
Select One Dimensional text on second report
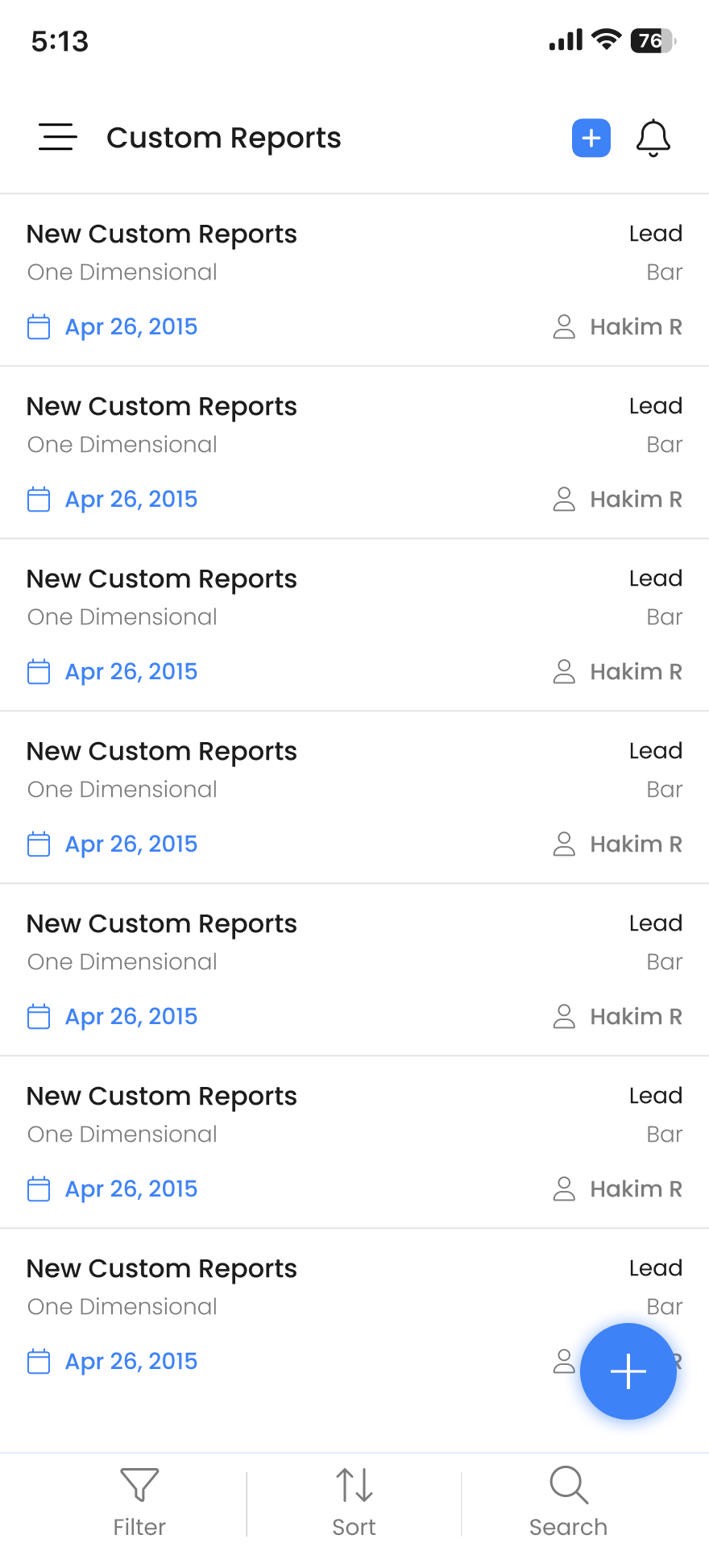click(122, 444)
